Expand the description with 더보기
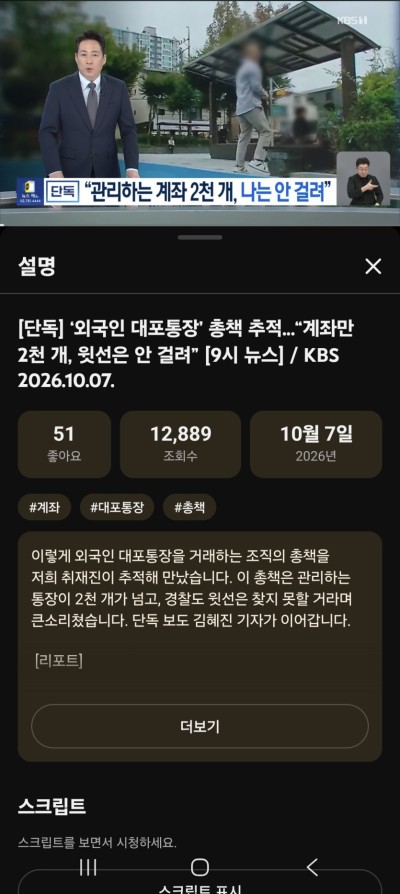The image size is (400, 894). [x=199, y=726]
